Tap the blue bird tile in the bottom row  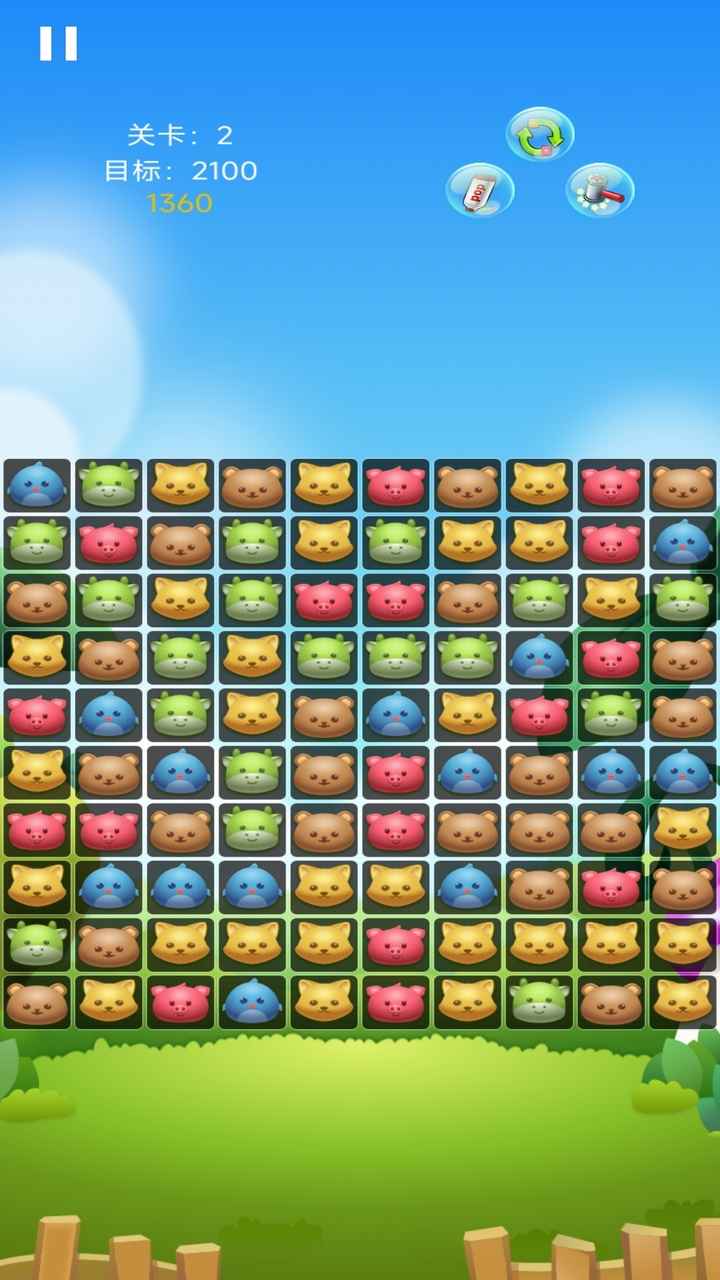pyautogui.click(x=252, y=1001)
